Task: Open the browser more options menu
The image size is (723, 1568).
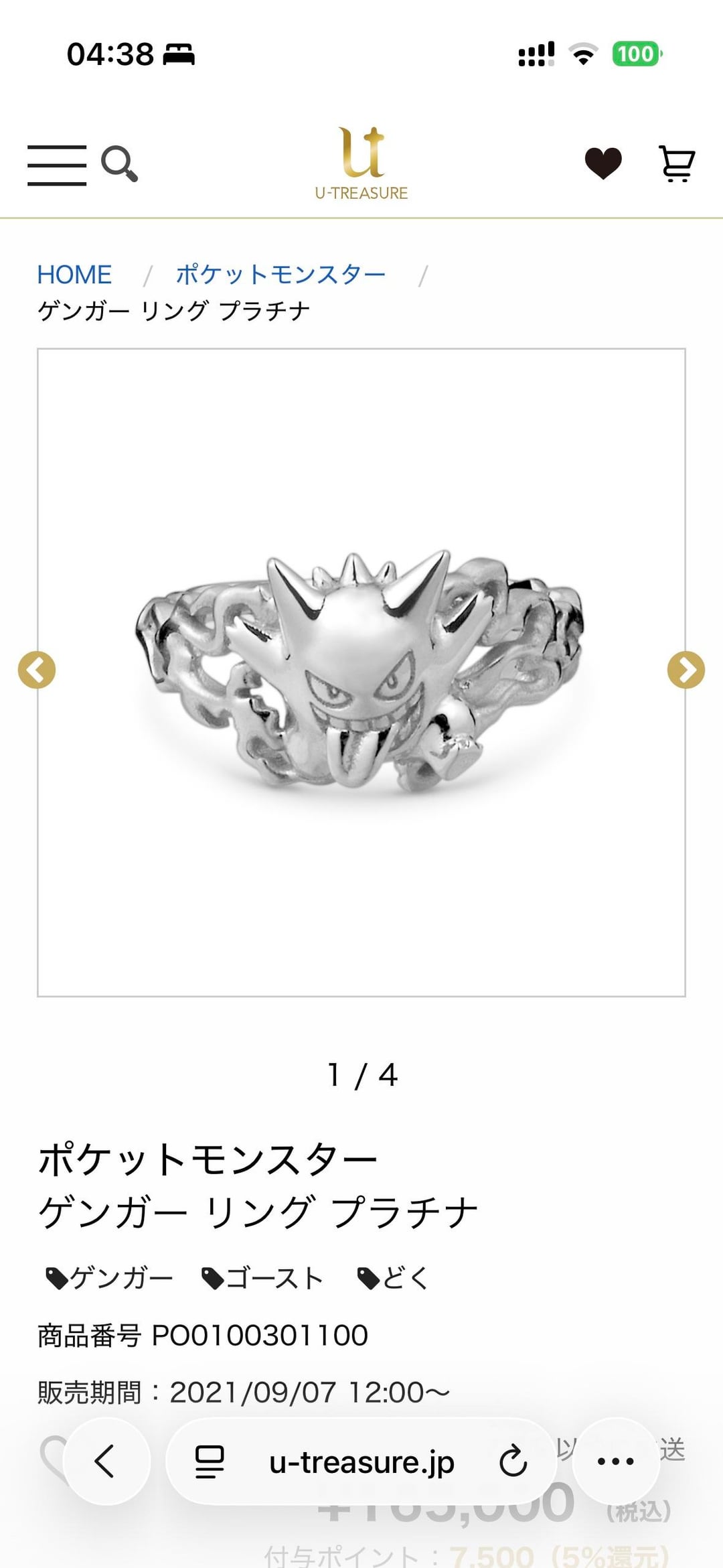Action: tap(615, 1462)
